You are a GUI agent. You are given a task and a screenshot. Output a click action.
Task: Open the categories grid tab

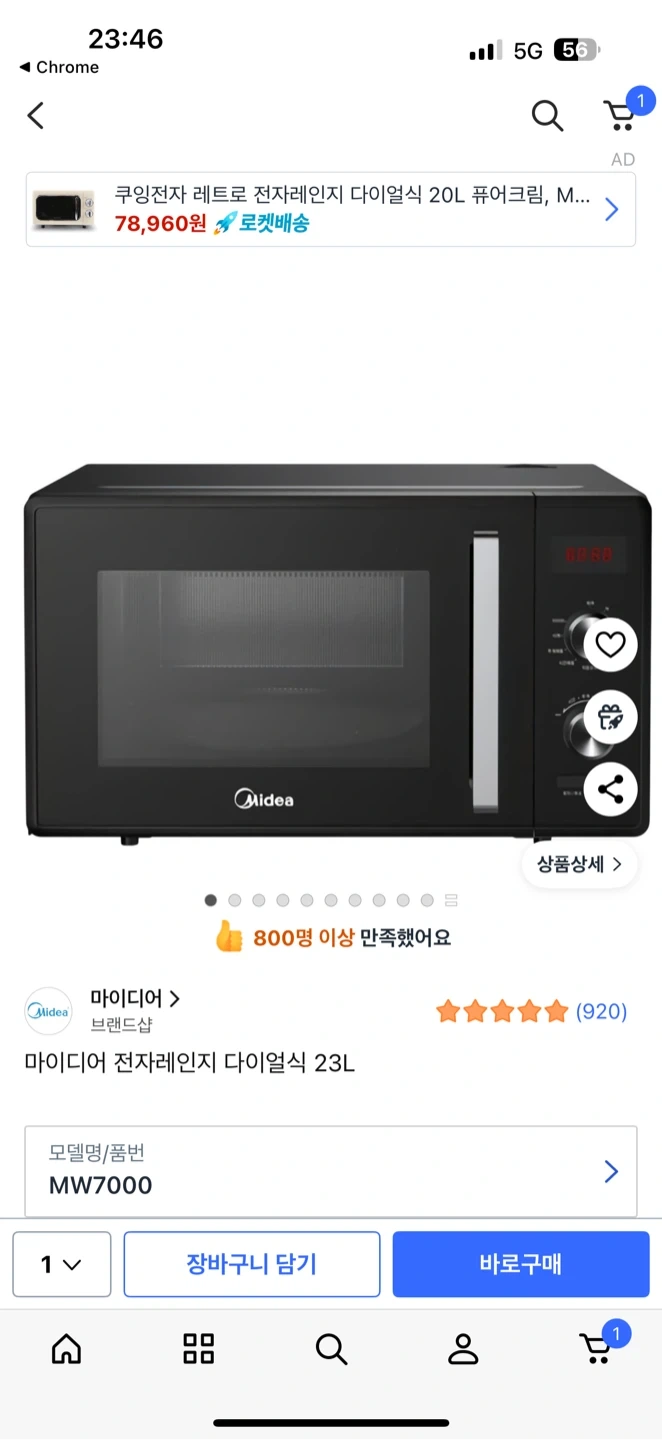pos(199,1349)
